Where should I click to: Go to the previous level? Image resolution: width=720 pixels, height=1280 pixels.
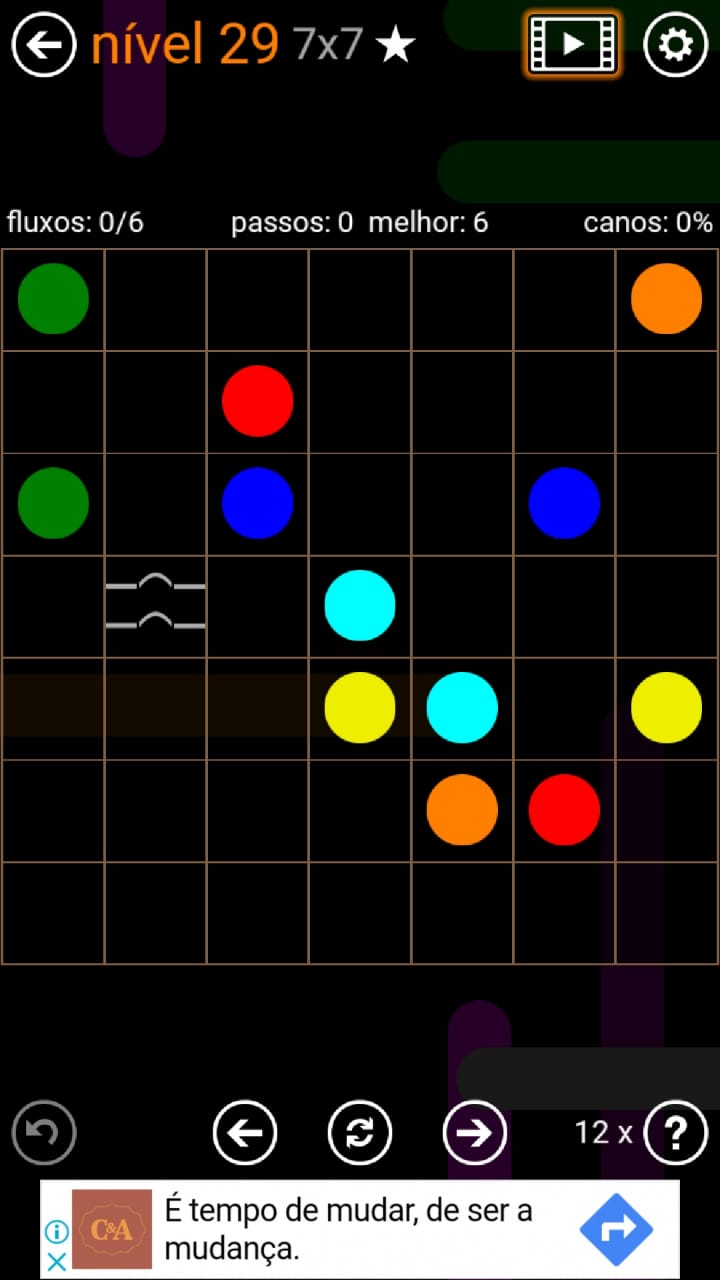245,1132
